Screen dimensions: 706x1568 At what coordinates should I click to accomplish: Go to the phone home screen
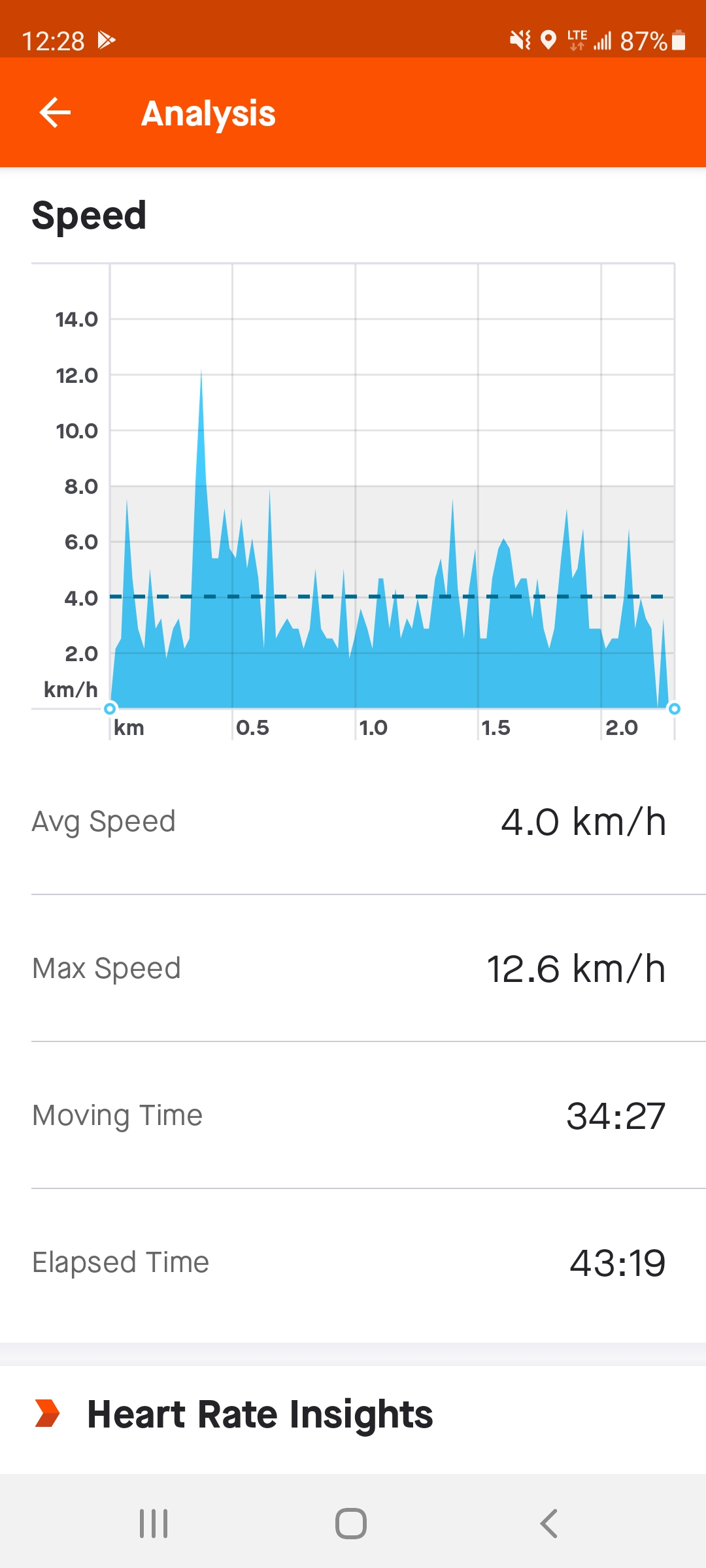click(351, 1524)
